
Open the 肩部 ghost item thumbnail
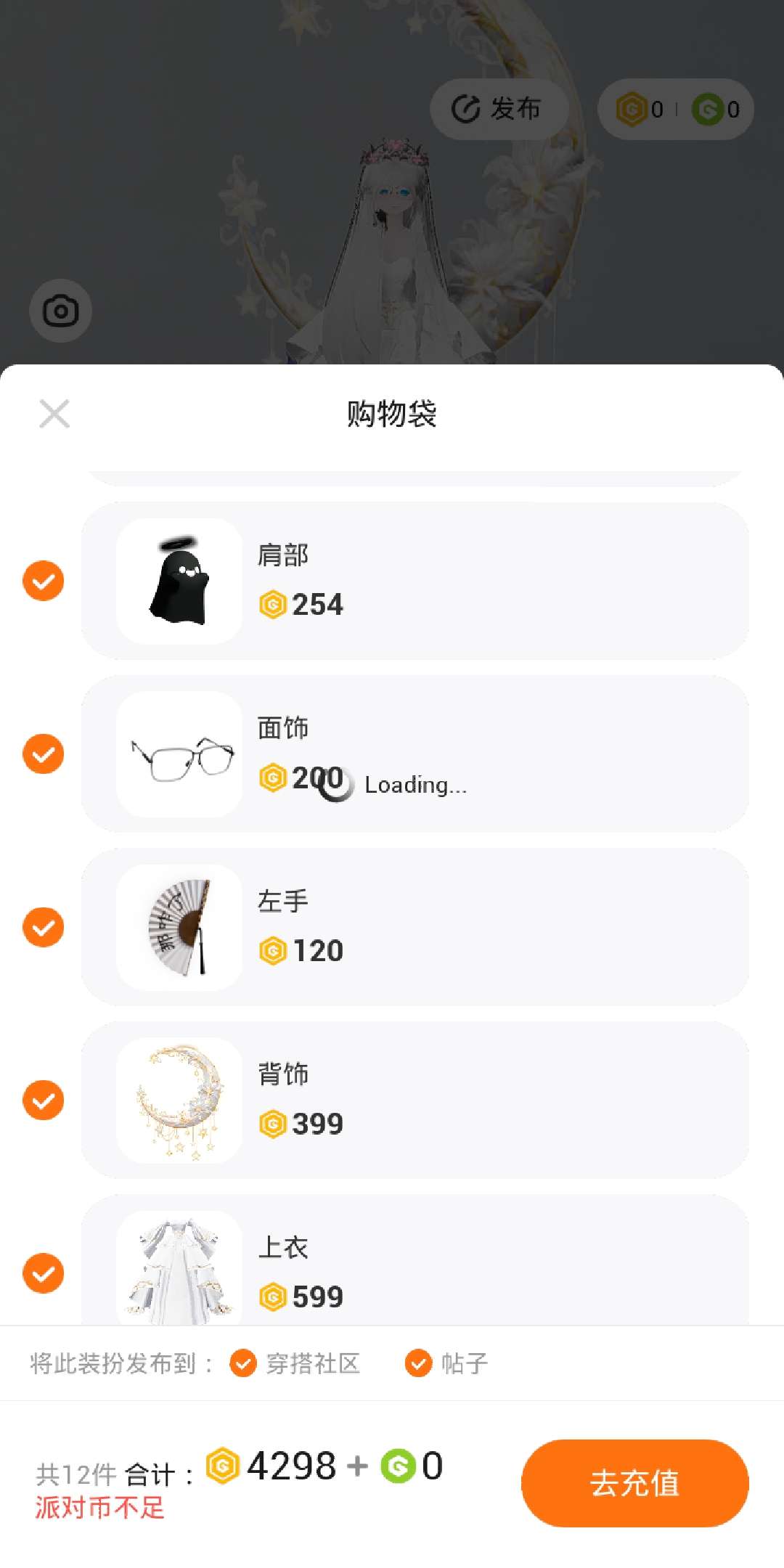[179, 581]
